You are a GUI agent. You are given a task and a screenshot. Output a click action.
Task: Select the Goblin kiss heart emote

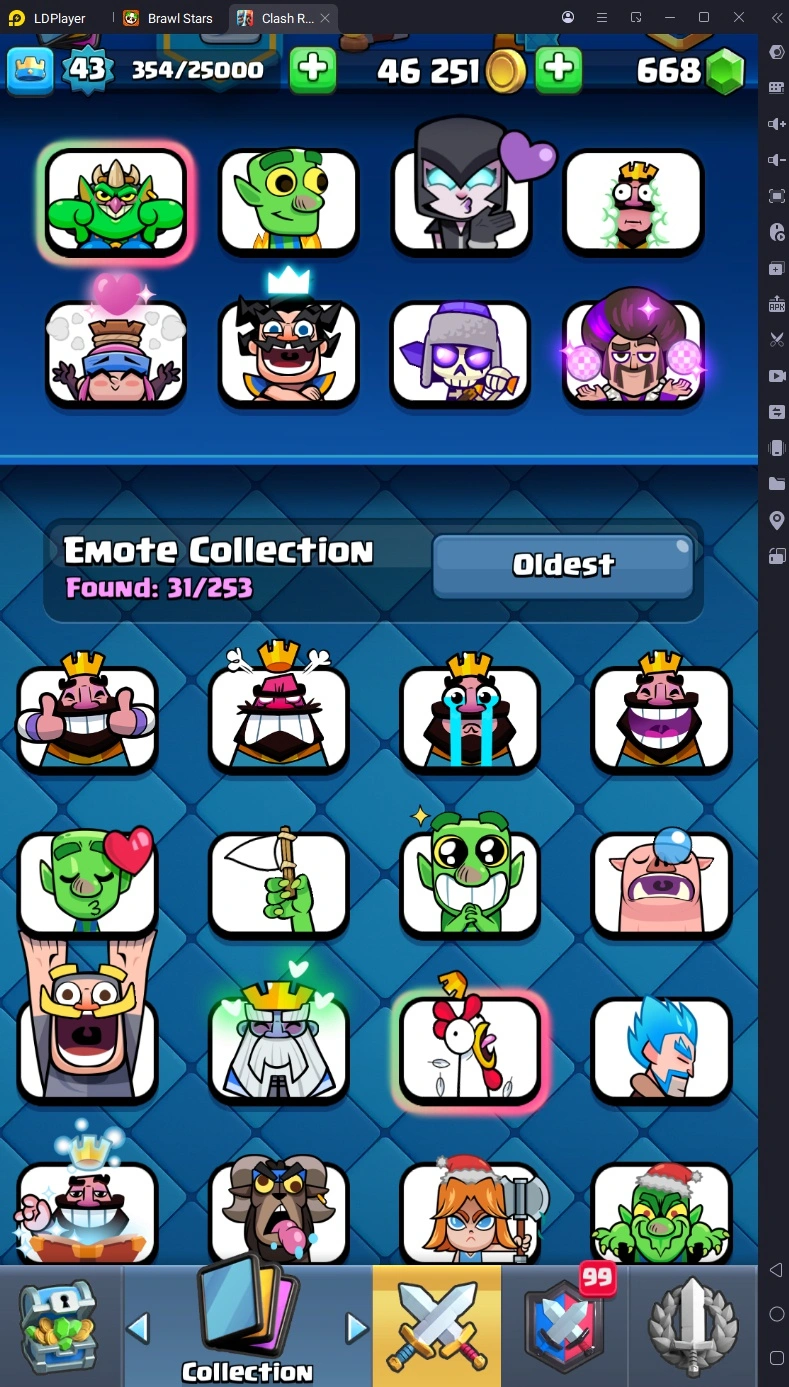click(x=87, y=883)
